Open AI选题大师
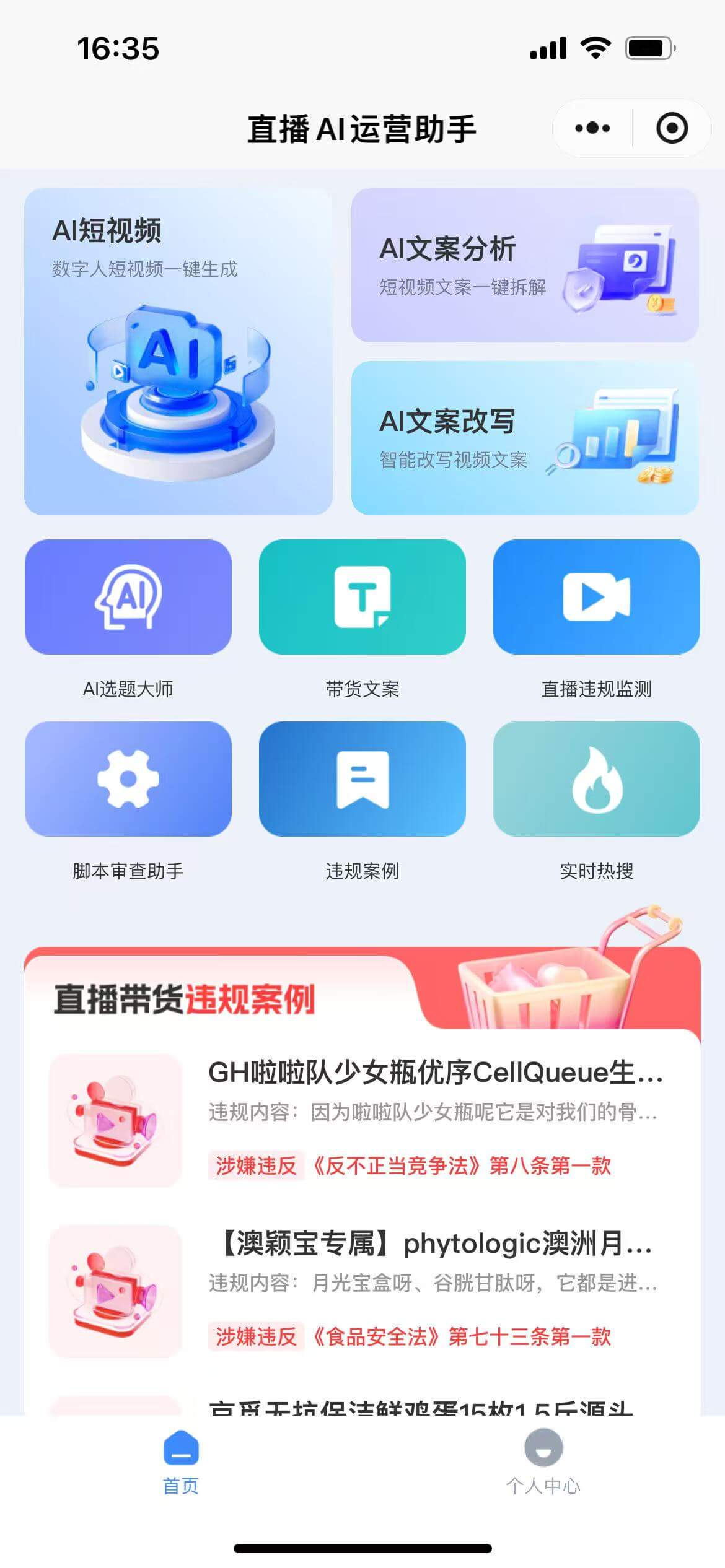Screen dimensions: 725x1568 click(x=128, y=597)
